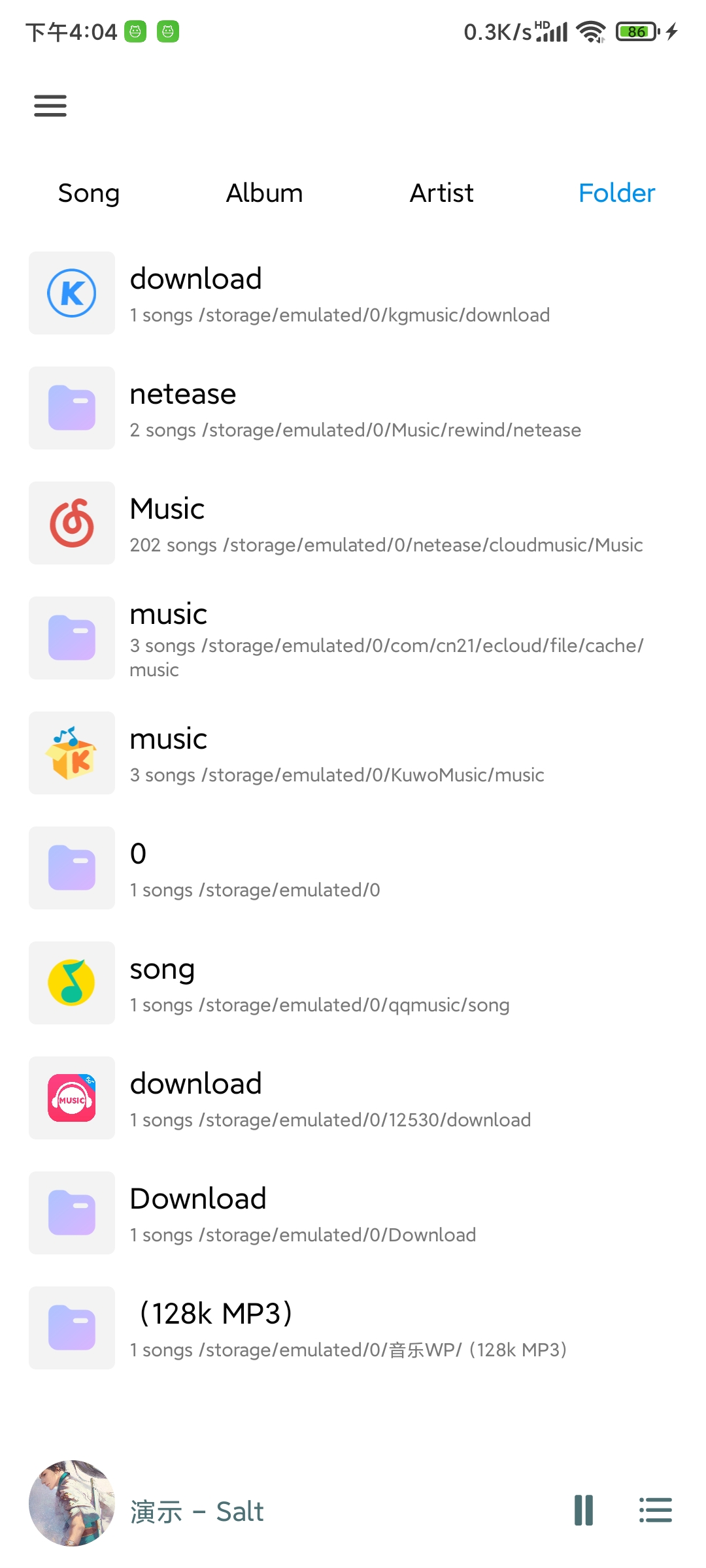
Task: Open the navigation drawer menu
Action: (x=50, y=105)
